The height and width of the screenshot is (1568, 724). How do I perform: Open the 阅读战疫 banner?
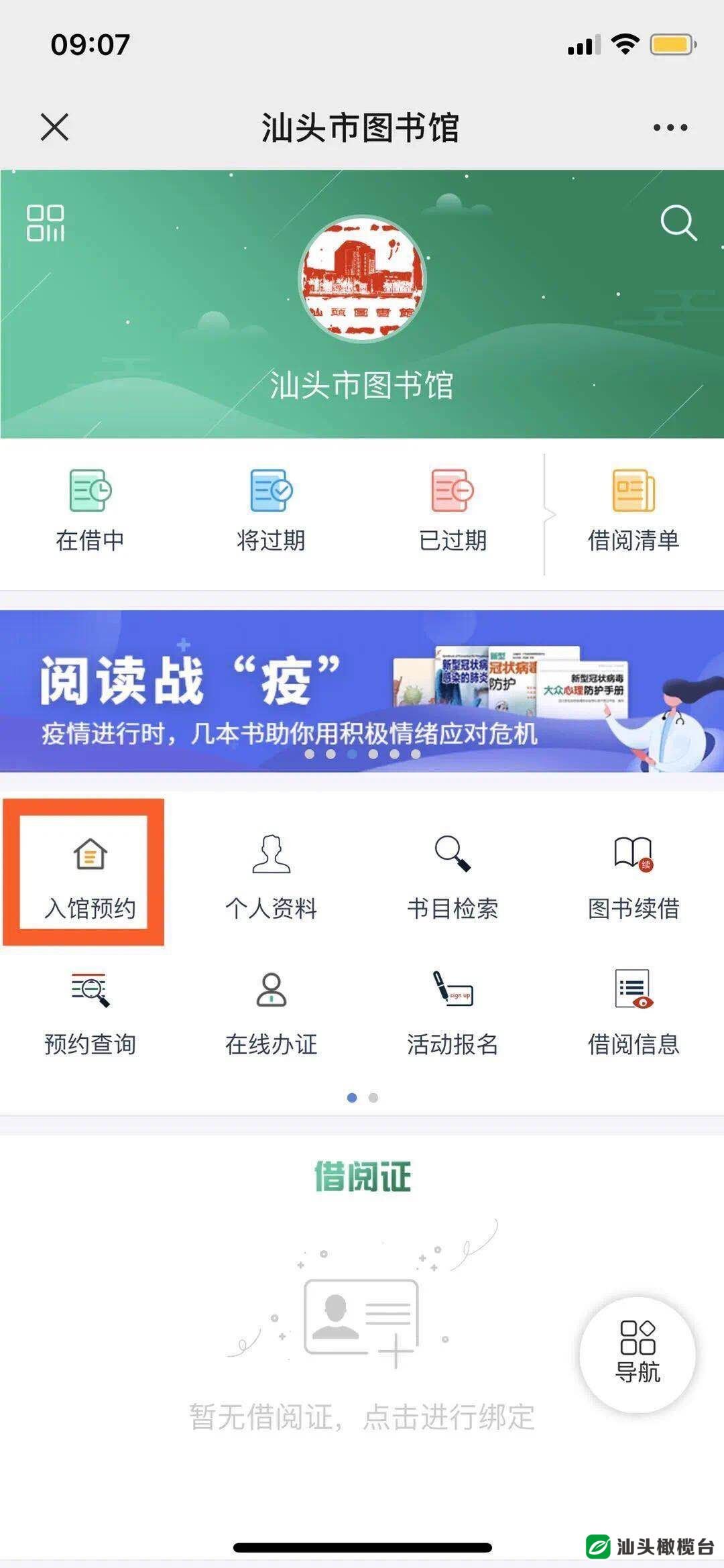[x=362, y=691]
